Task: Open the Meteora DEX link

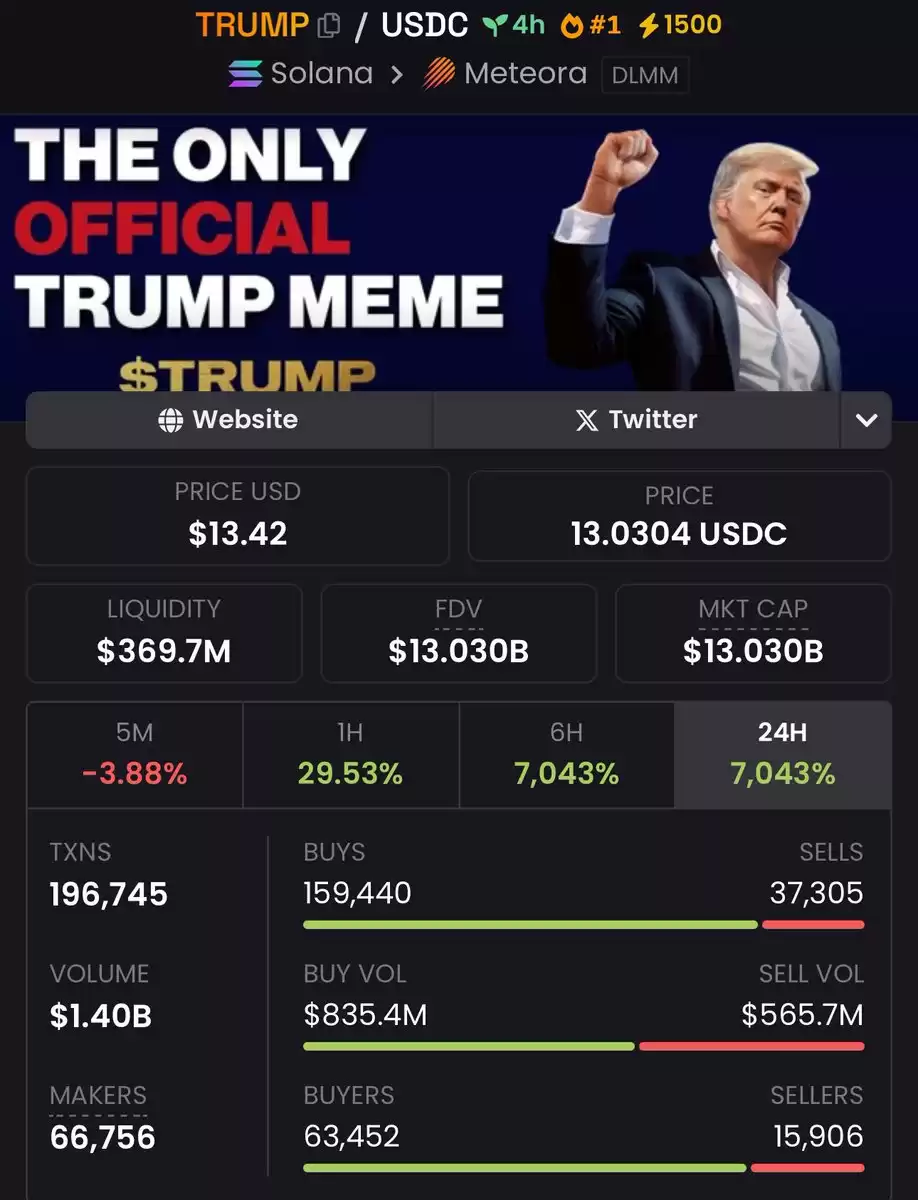Action: (x=506, y=74)
